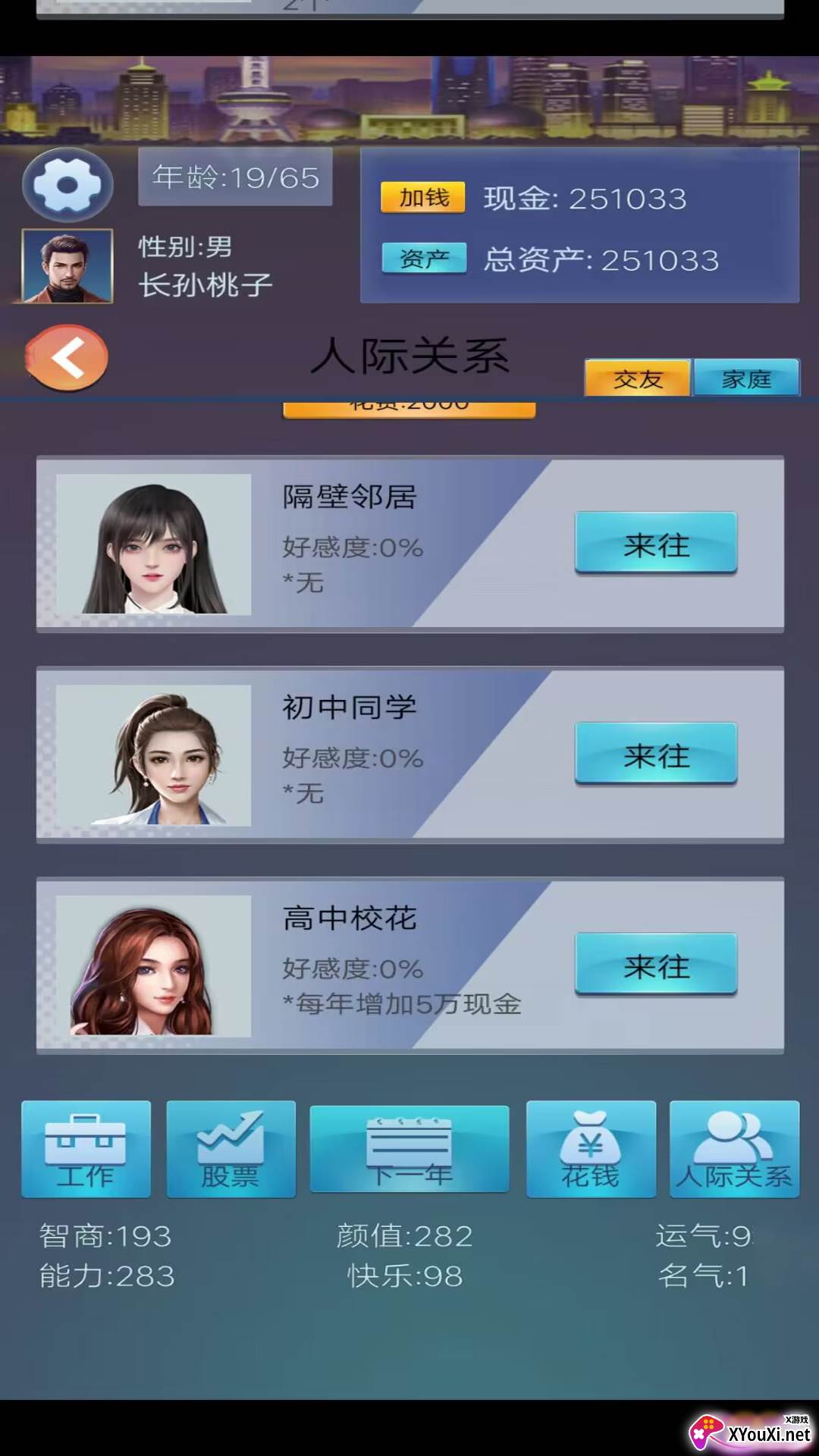Viewport: 819px width, 1456px height.
Task: Switch to the 家庭 tab
Action: click(747, 378)
